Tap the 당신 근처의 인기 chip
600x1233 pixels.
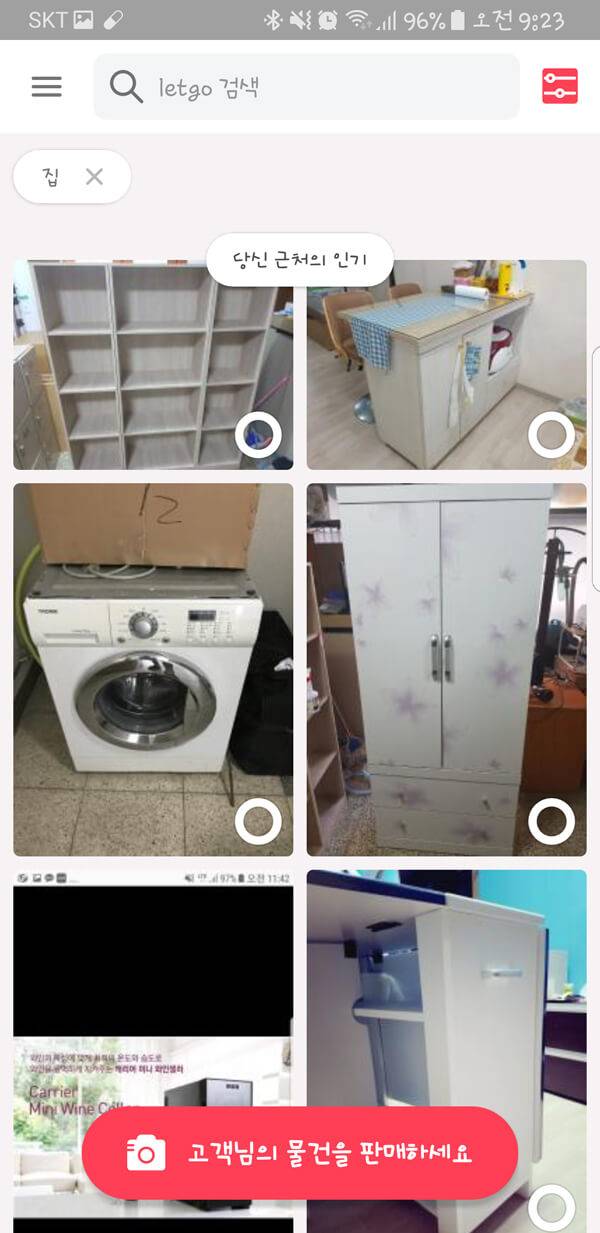coord(300,261)
